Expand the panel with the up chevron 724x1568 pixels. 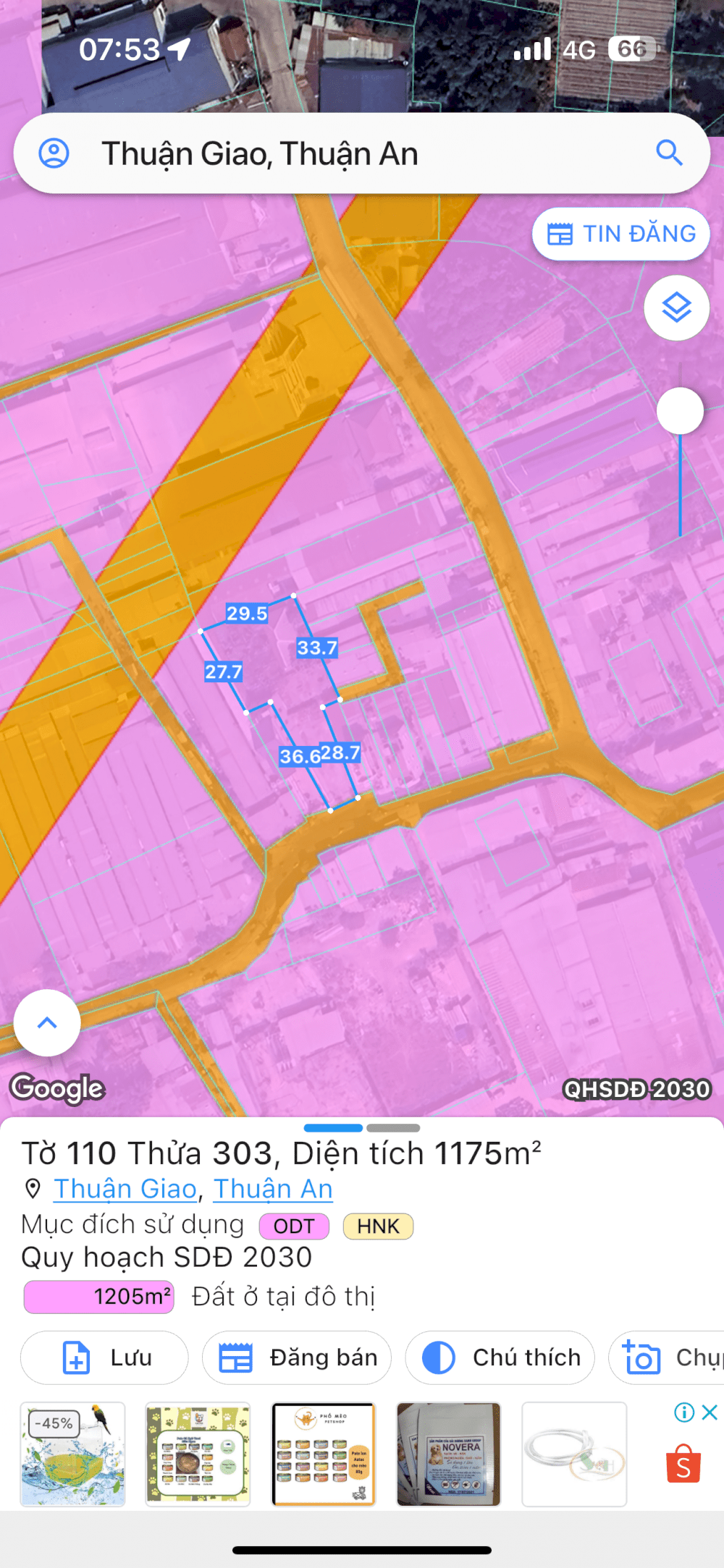(47, 1022)
